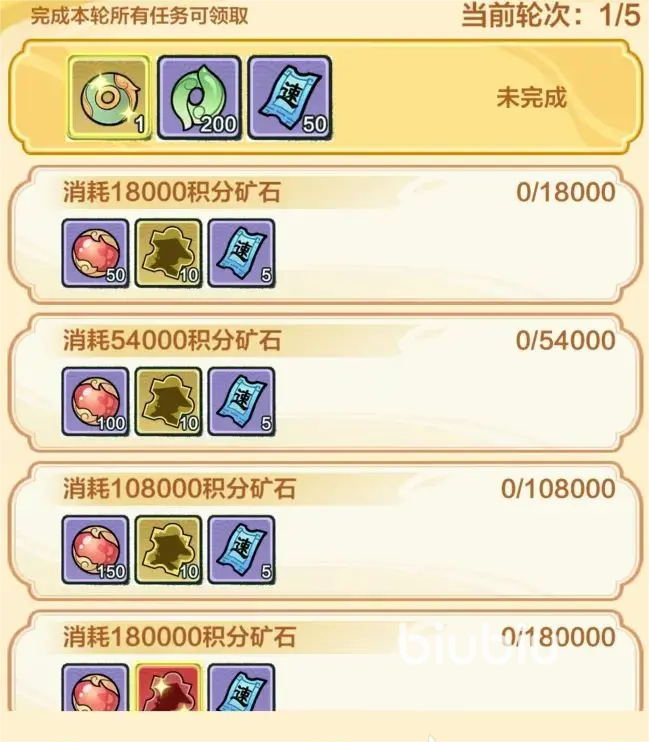Image resolution: width=649 pixels, height=742 pixels.
Task: View the red fragment reward in the 180000 task
Action: (168, 688)
